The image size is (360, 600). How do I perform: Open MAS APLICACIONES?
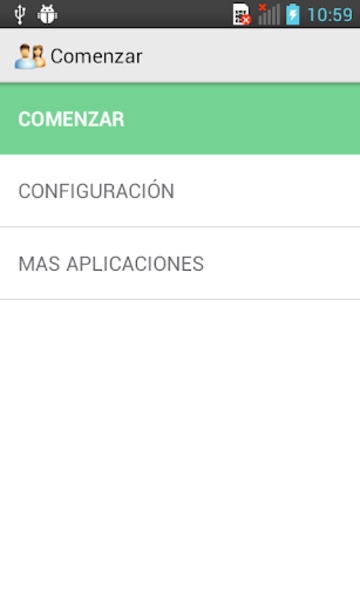(180, 263)
